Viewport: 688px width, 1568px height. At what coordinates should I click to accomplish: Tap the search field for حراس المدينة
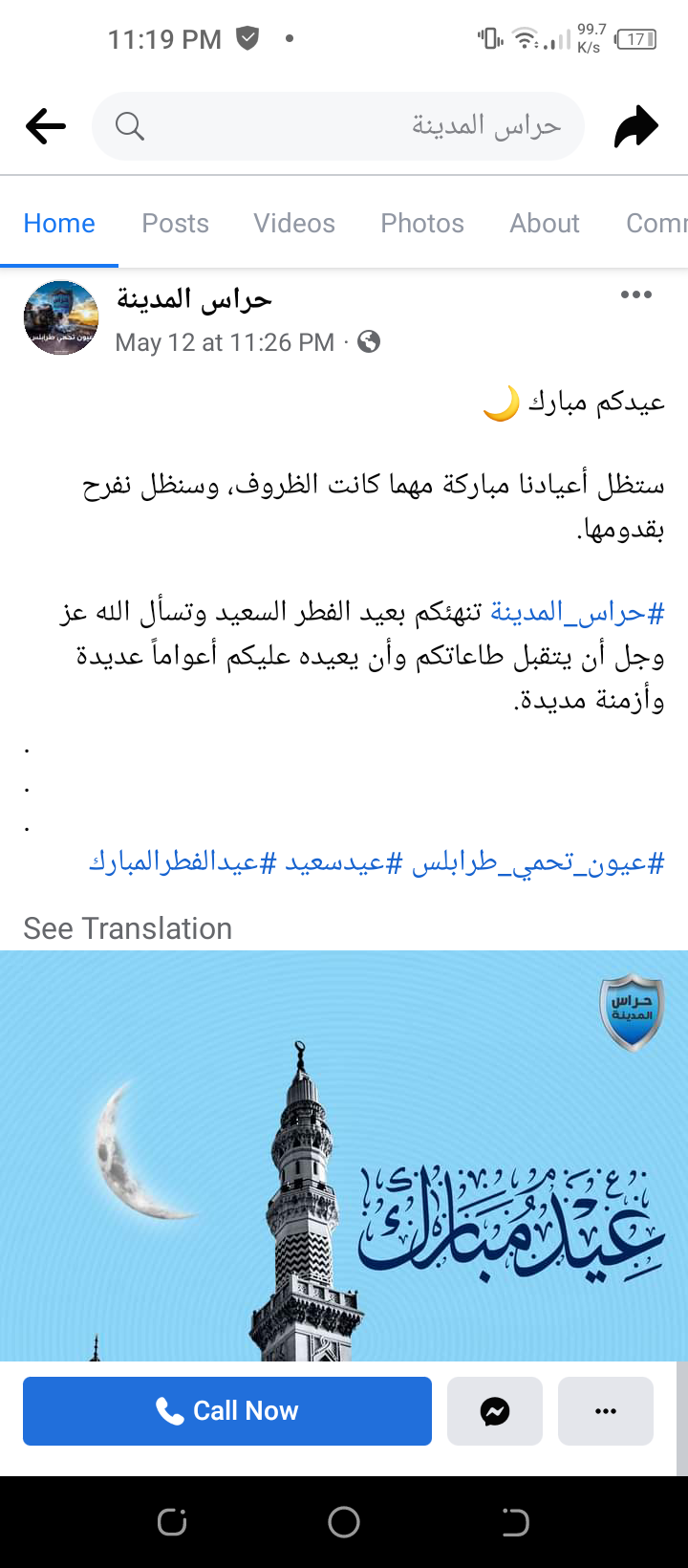(338, 126)
